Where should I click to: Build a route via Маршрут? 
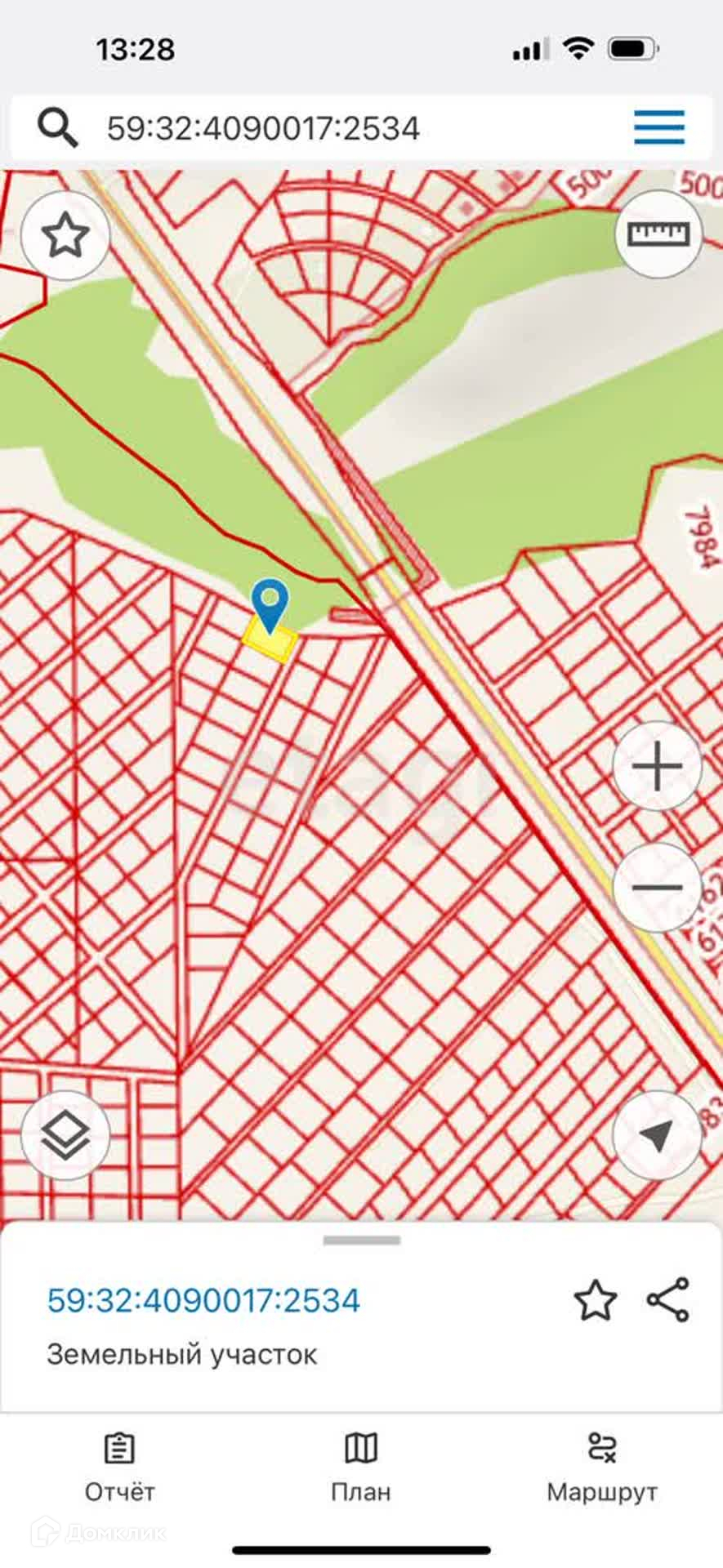(602, 1468)
